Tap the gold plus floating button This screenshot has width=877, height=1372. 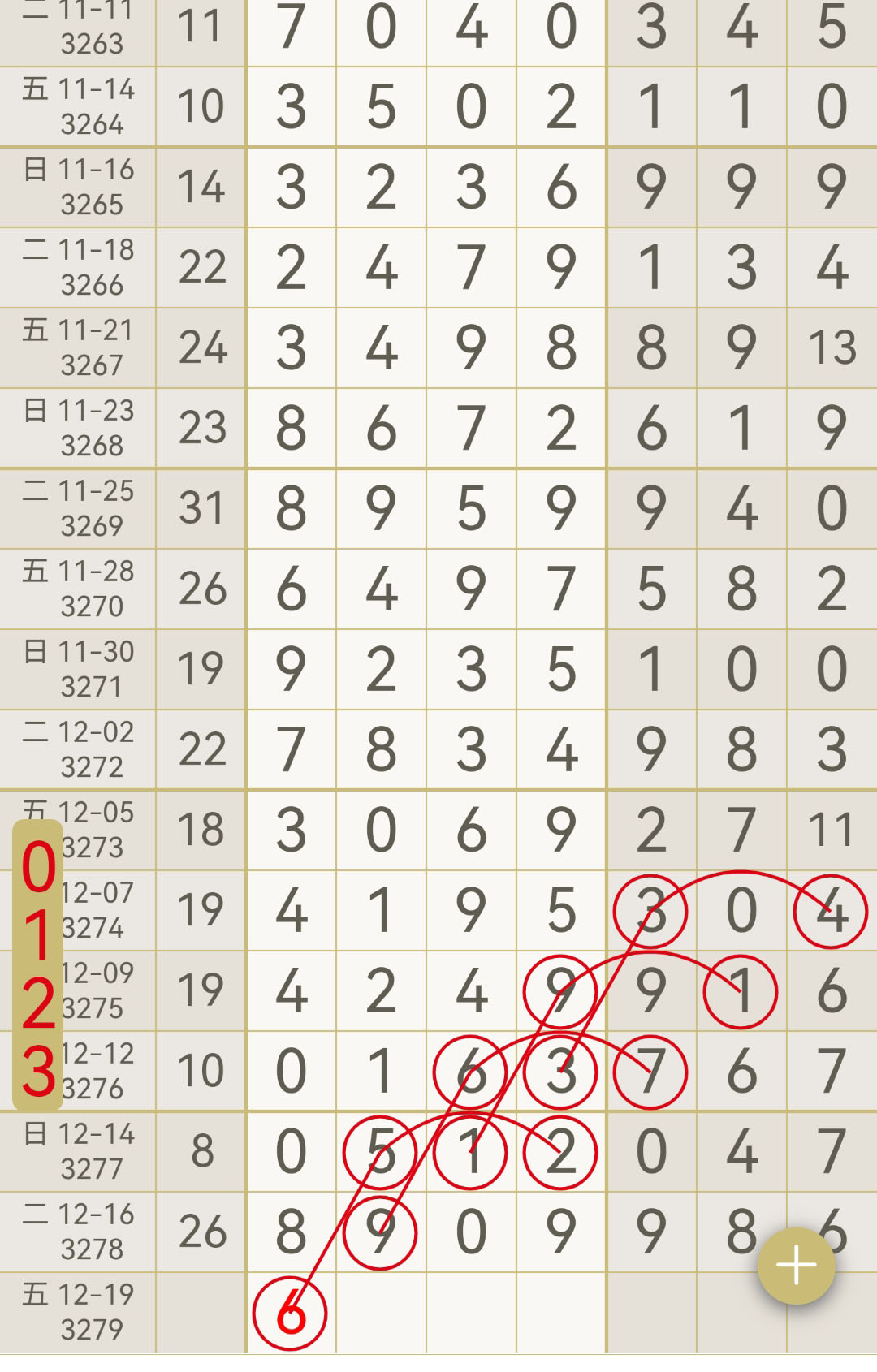coord(796,1266)
